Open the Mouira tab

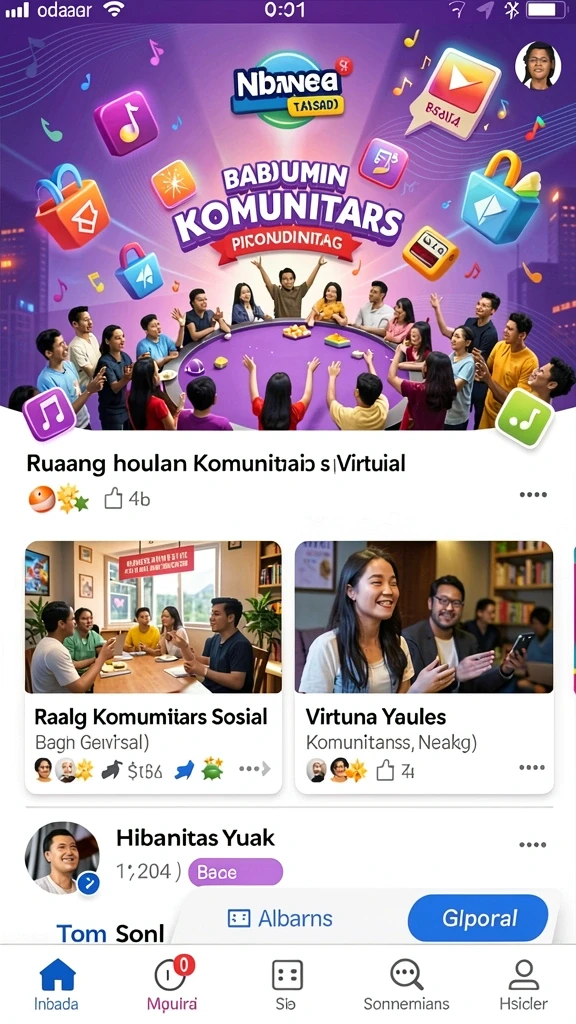(172, 984)
